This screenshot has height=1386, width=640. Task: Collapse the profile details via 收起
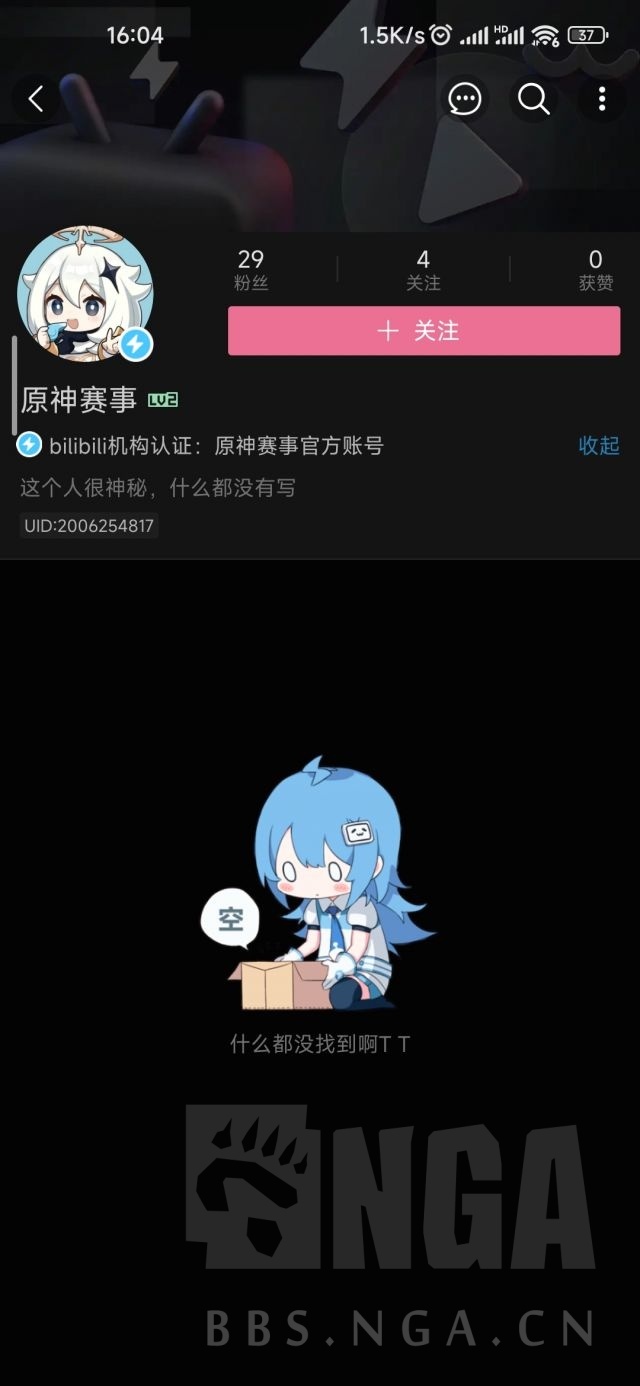tap(599, 446)
